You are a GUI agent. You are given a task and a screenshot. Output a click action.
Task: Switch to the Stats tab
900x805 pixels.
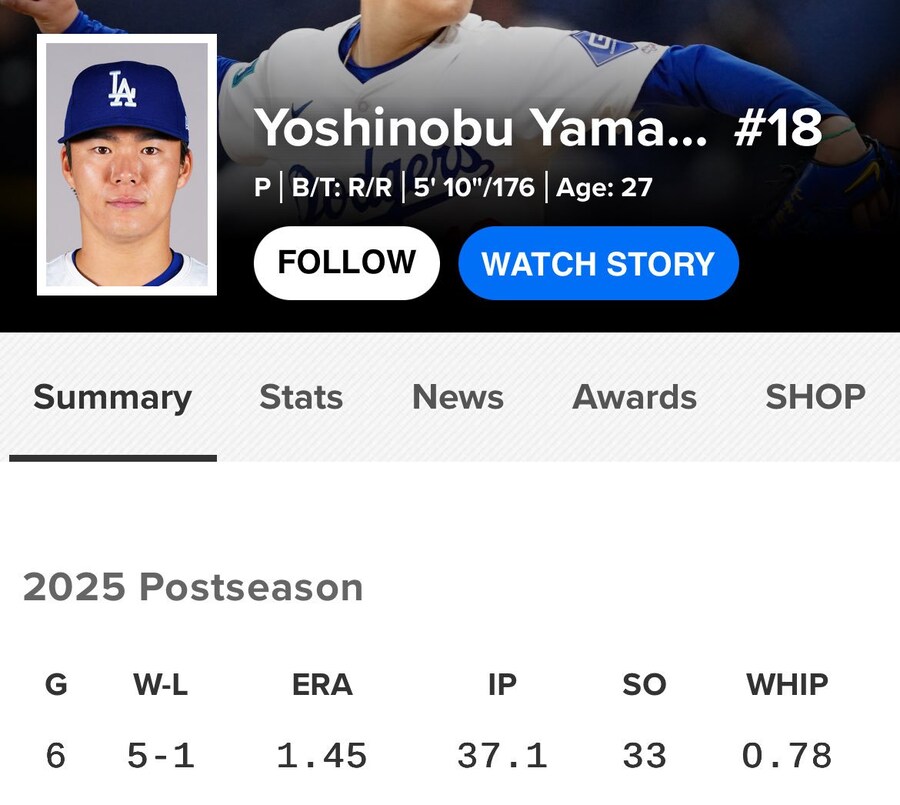coord(301,398)
